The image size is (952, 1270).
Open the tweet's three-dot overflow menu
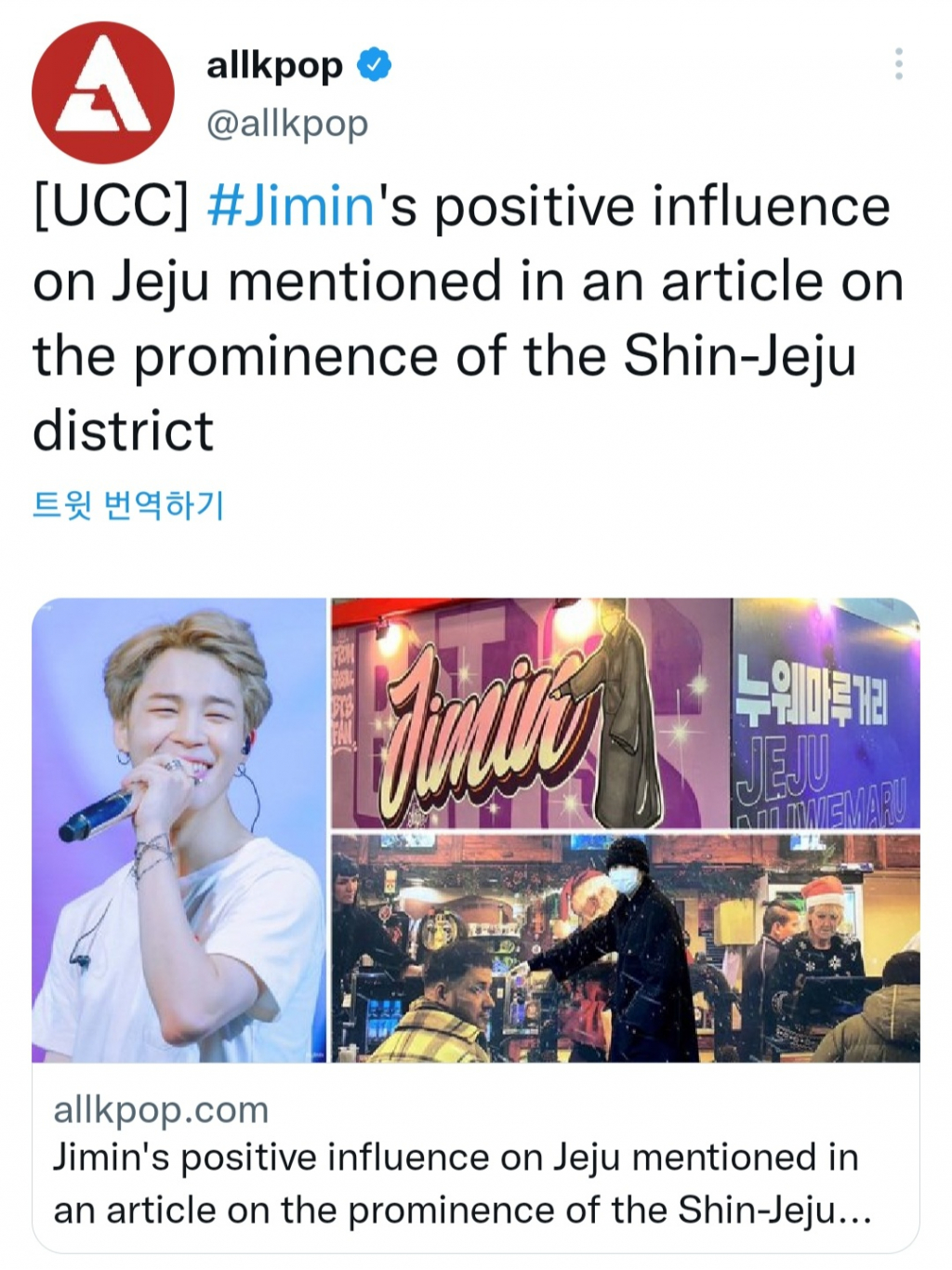tap(897, 64)
